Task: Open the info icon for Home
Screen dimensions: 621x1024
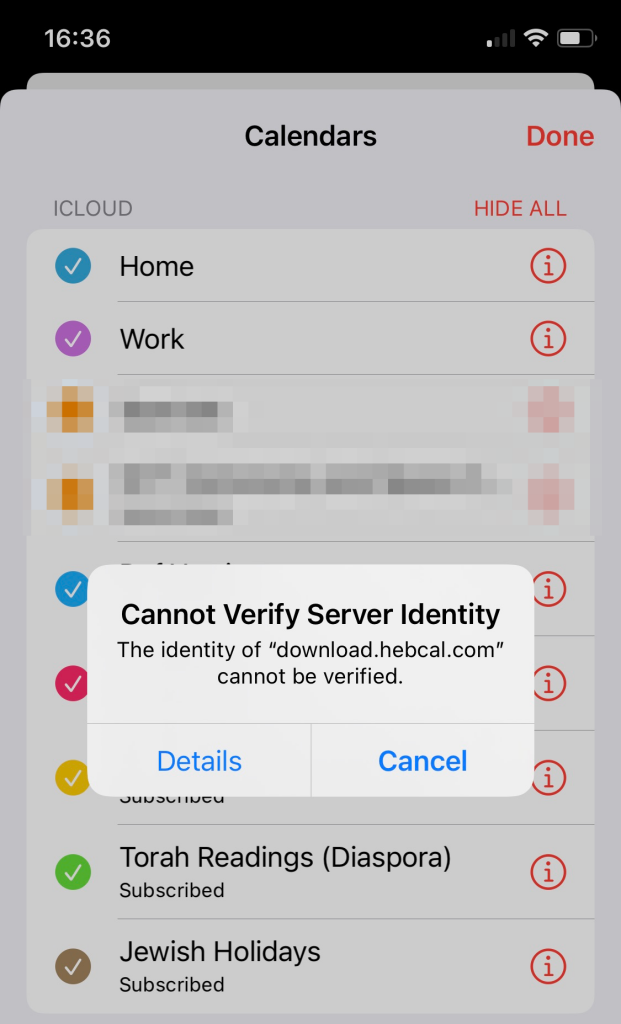Action: point(548,266)
